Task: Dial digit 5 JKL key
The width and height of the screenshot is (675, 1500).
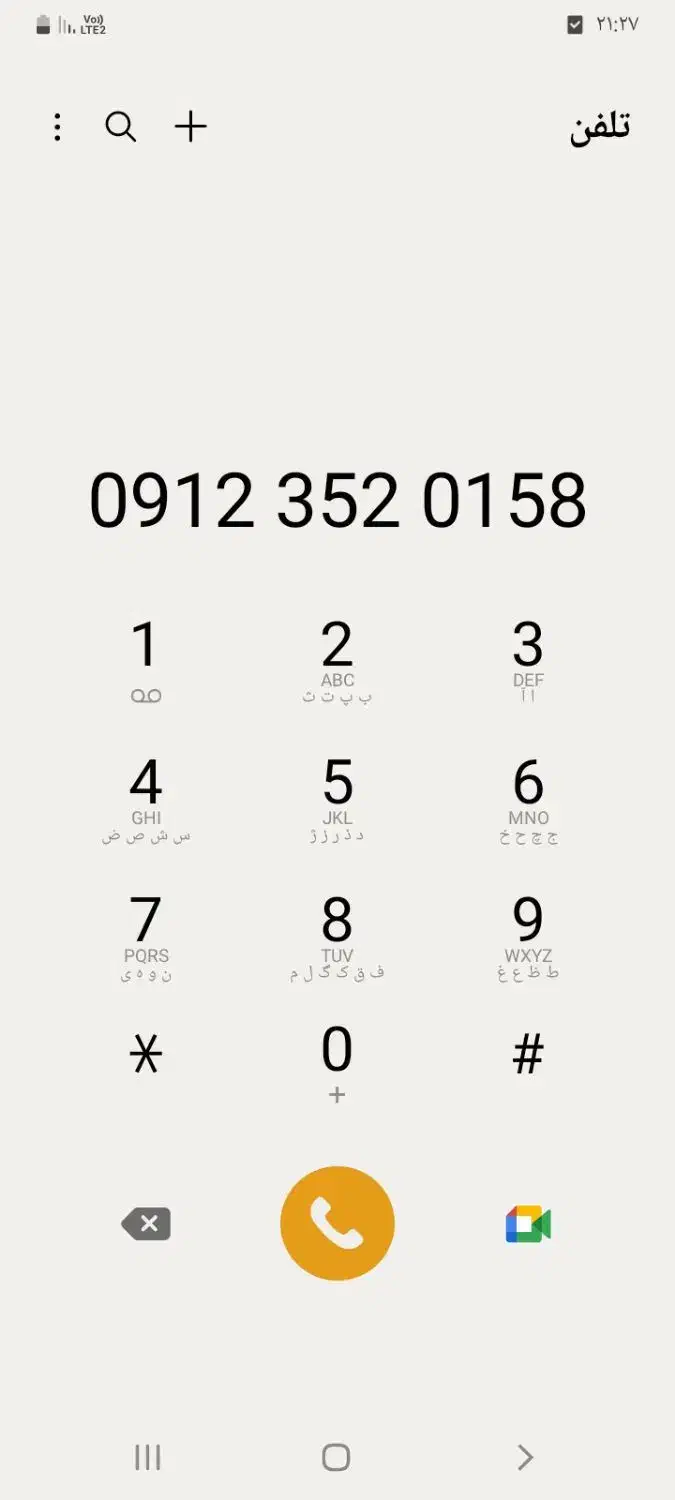Action: coord(337,796)
